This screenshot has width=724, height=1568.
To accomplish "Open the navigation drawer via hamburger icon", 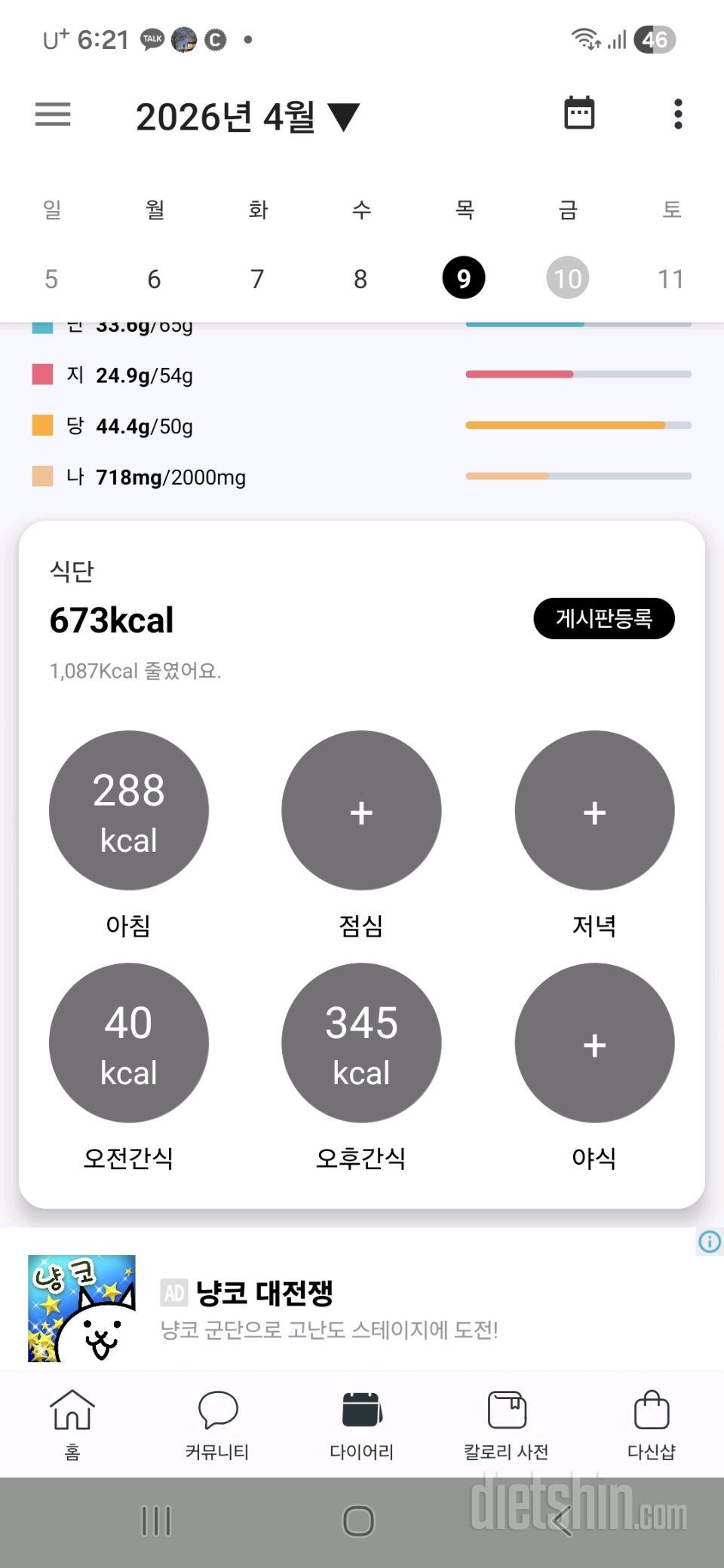I will click(x=52, y=115).
